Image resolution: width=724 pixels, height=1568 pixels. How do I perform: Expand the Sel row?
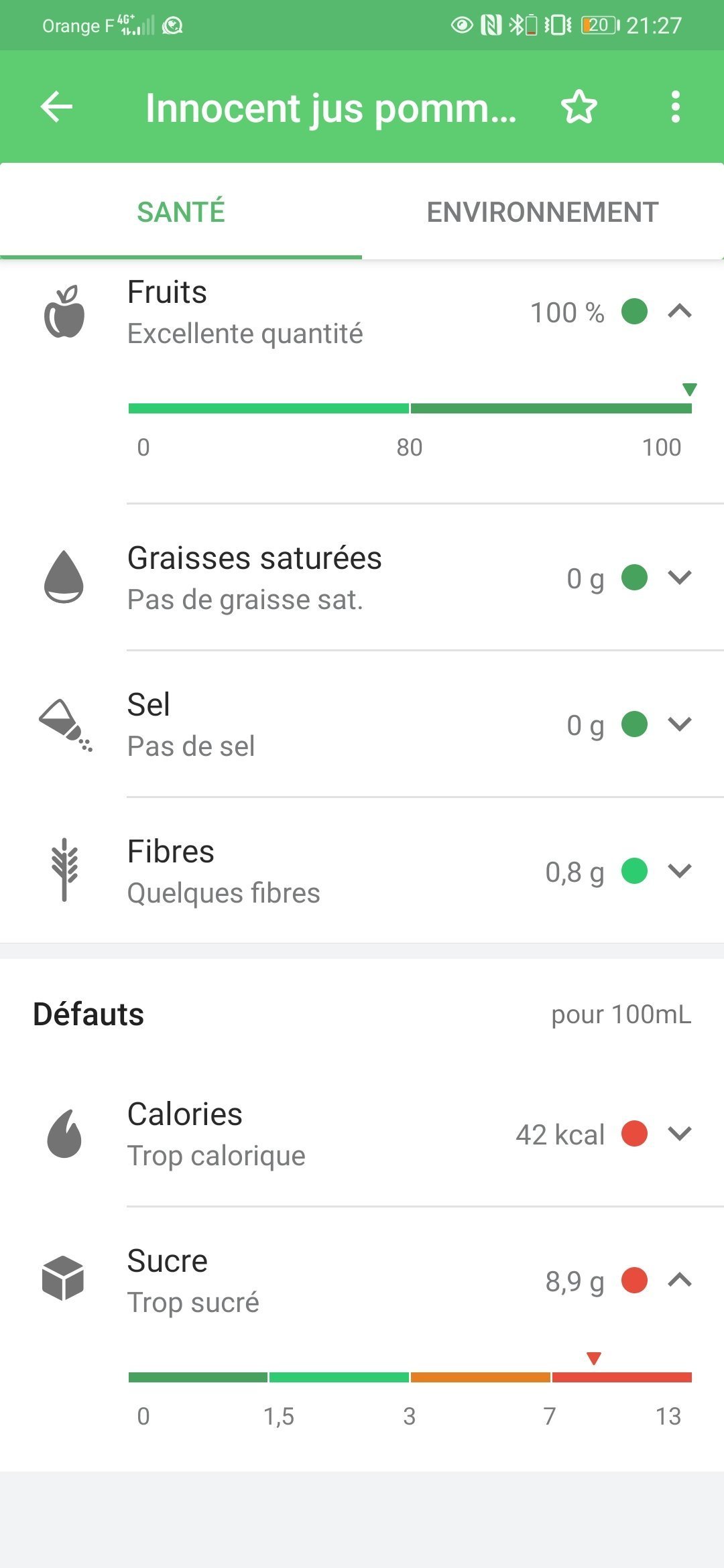[680, 724]
